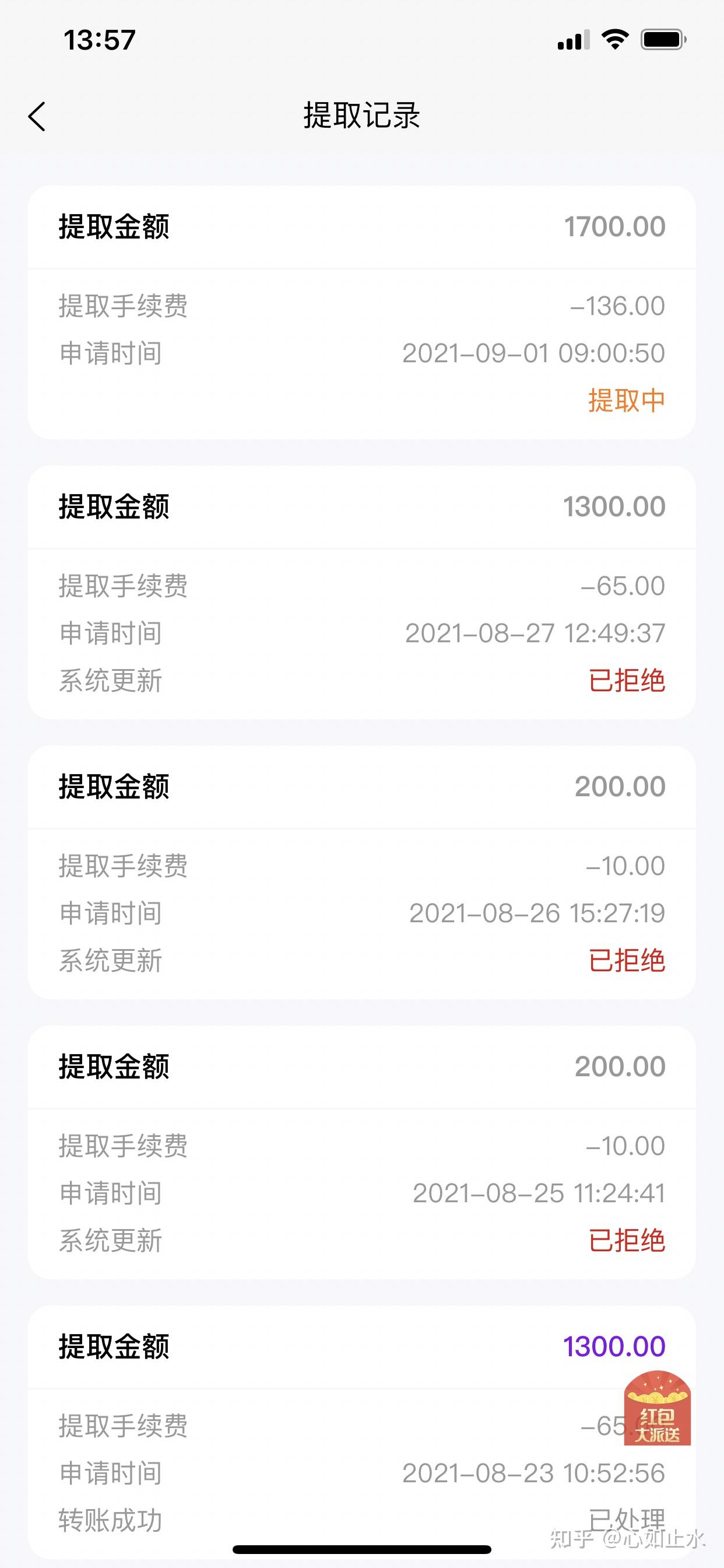Open the processed 1300.00 record from 2021-08-23
The image size is (724, 1568).
point(362,1432)
